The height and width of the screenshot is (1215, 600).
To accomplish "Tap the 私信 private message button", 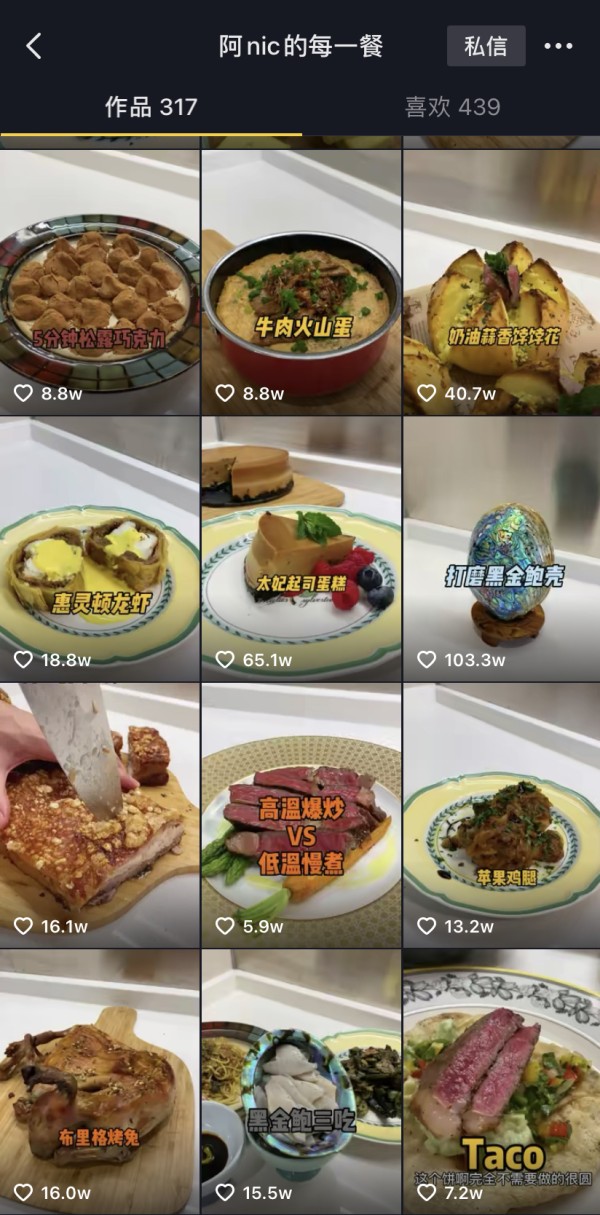I will 486,46.
